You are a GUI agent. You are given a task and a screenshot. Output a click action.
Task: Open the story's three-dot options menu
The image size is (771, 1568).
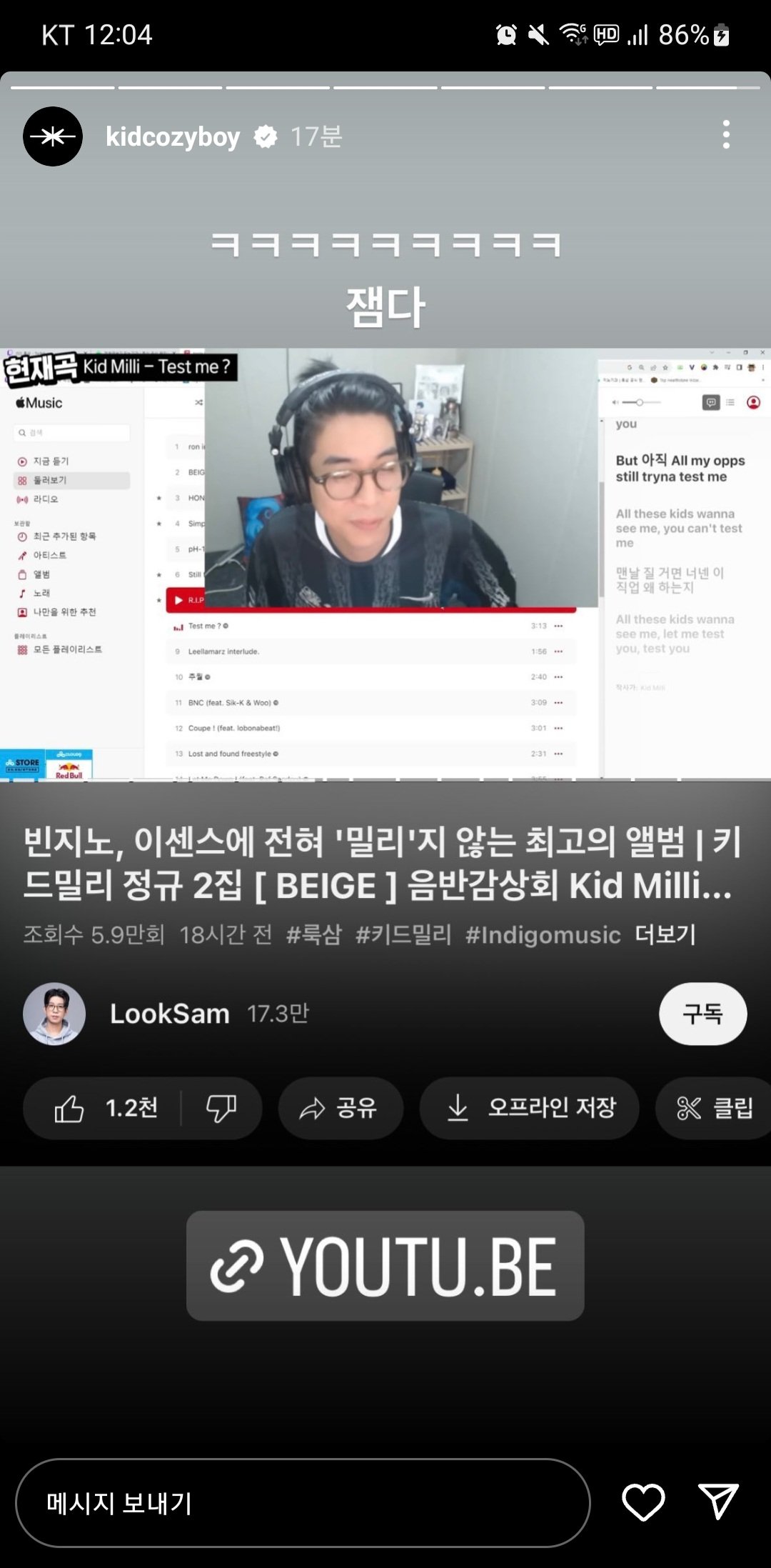[x=727, y=134]
